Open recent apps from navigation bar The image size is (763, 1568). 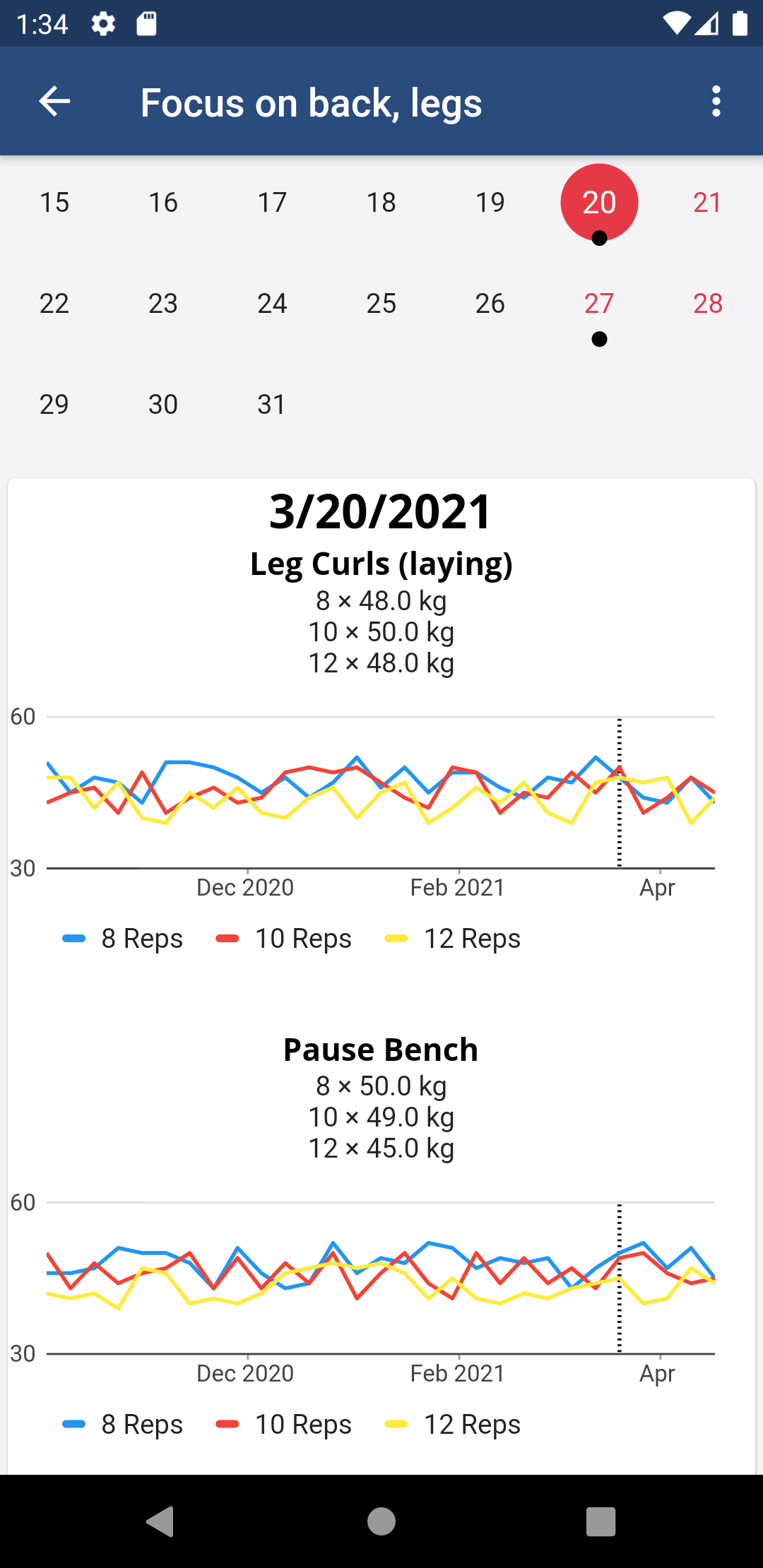click(x=601, y=1521)
